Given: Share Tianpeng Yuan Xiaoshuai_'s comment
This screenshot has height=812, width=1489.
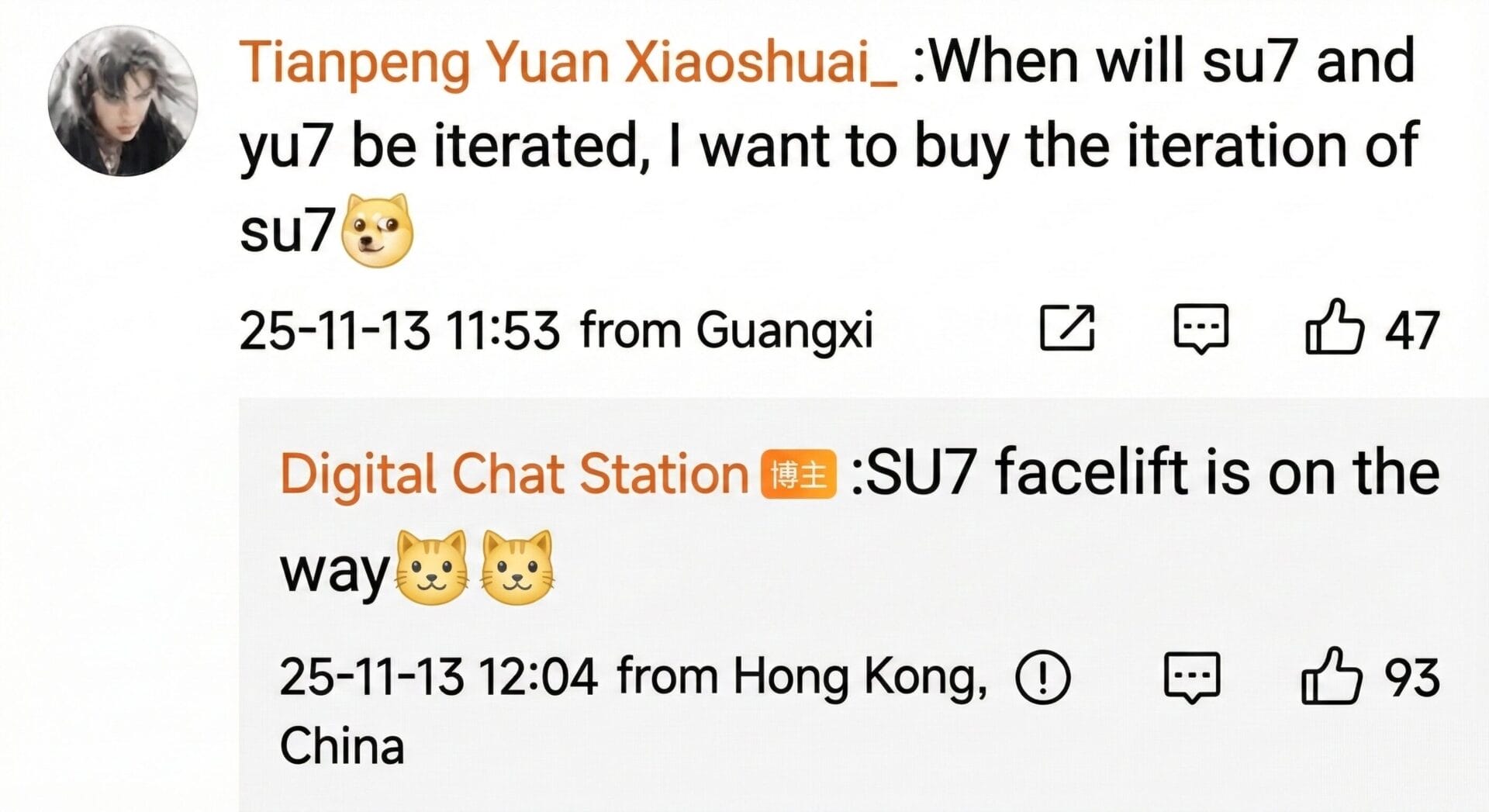Looking at the screenshot, I should pos(1067,328).
